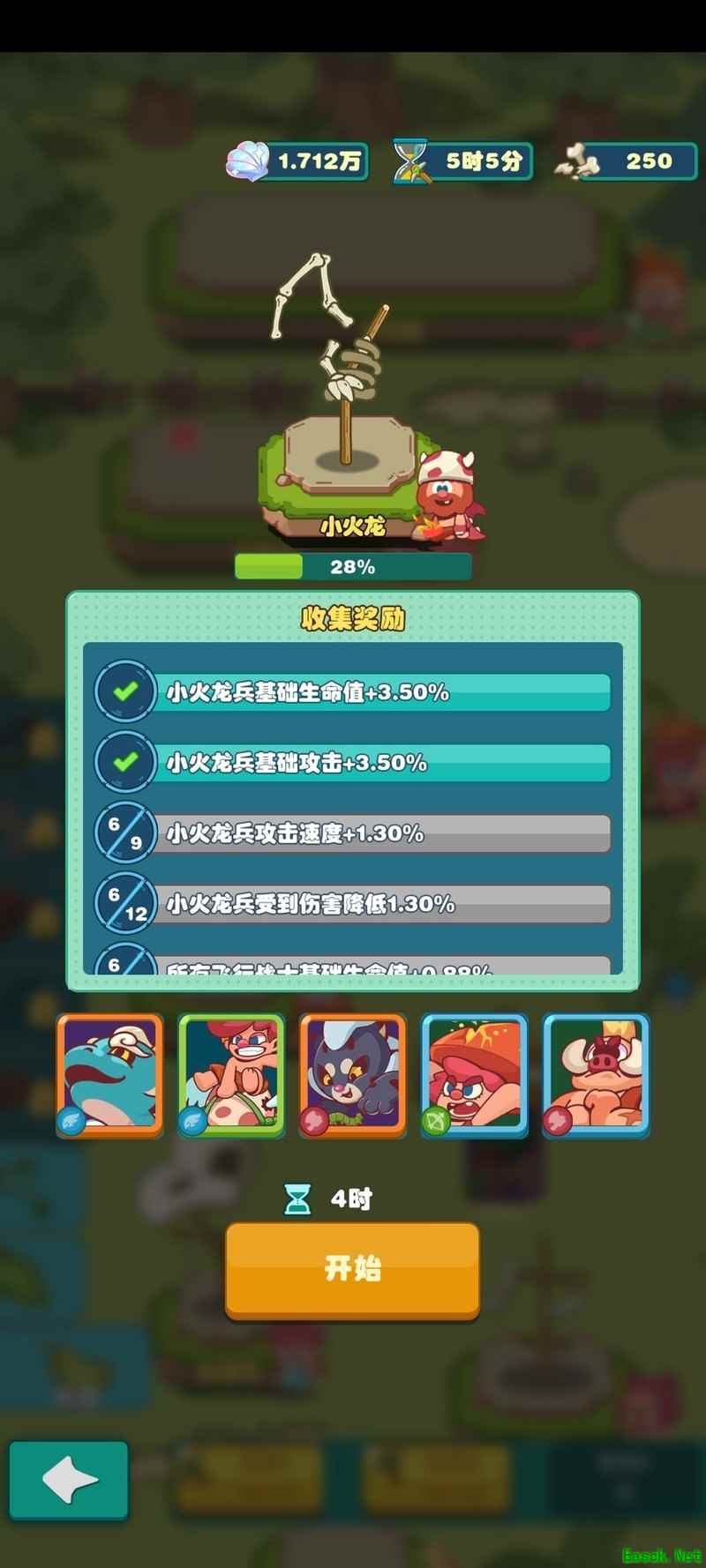Viewport: 706px width, 1568px height.
Task: Tap the orange 开始 button
Action: pyautogui.click(x=352, y=1269)
